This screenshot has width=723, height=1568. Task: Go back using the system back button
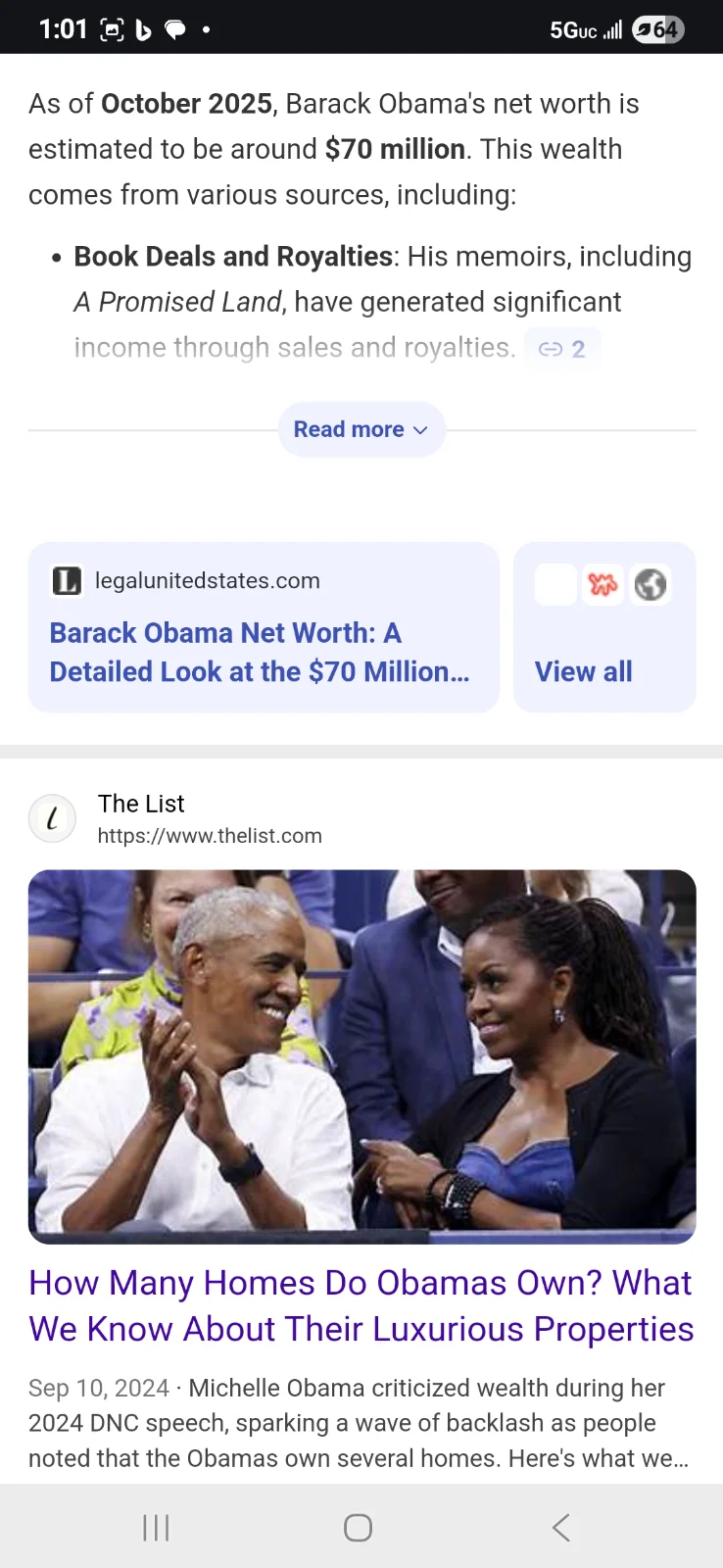pos(560,1527)
